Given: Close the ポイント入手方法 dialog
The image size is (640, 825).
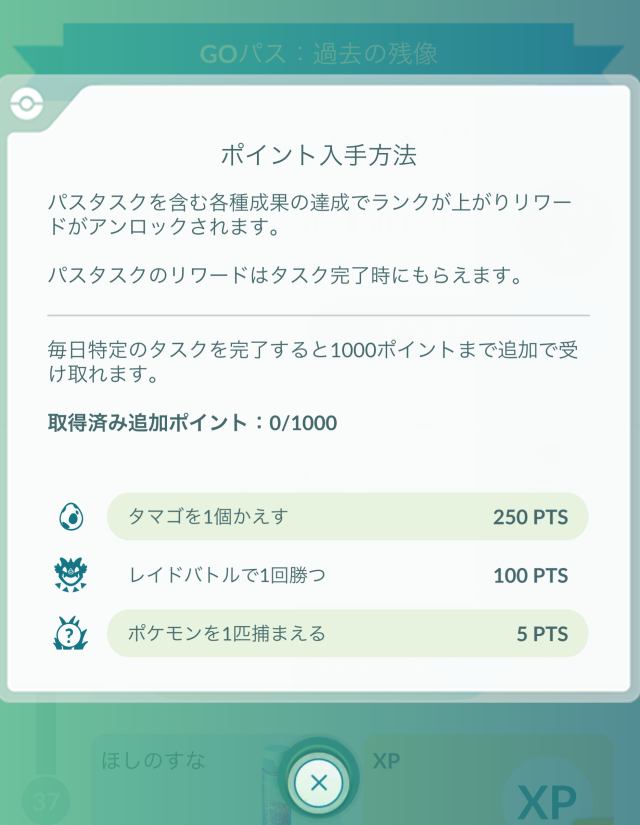Looking at the screenshot, I should pyautogui.click(x=319, y=782).
